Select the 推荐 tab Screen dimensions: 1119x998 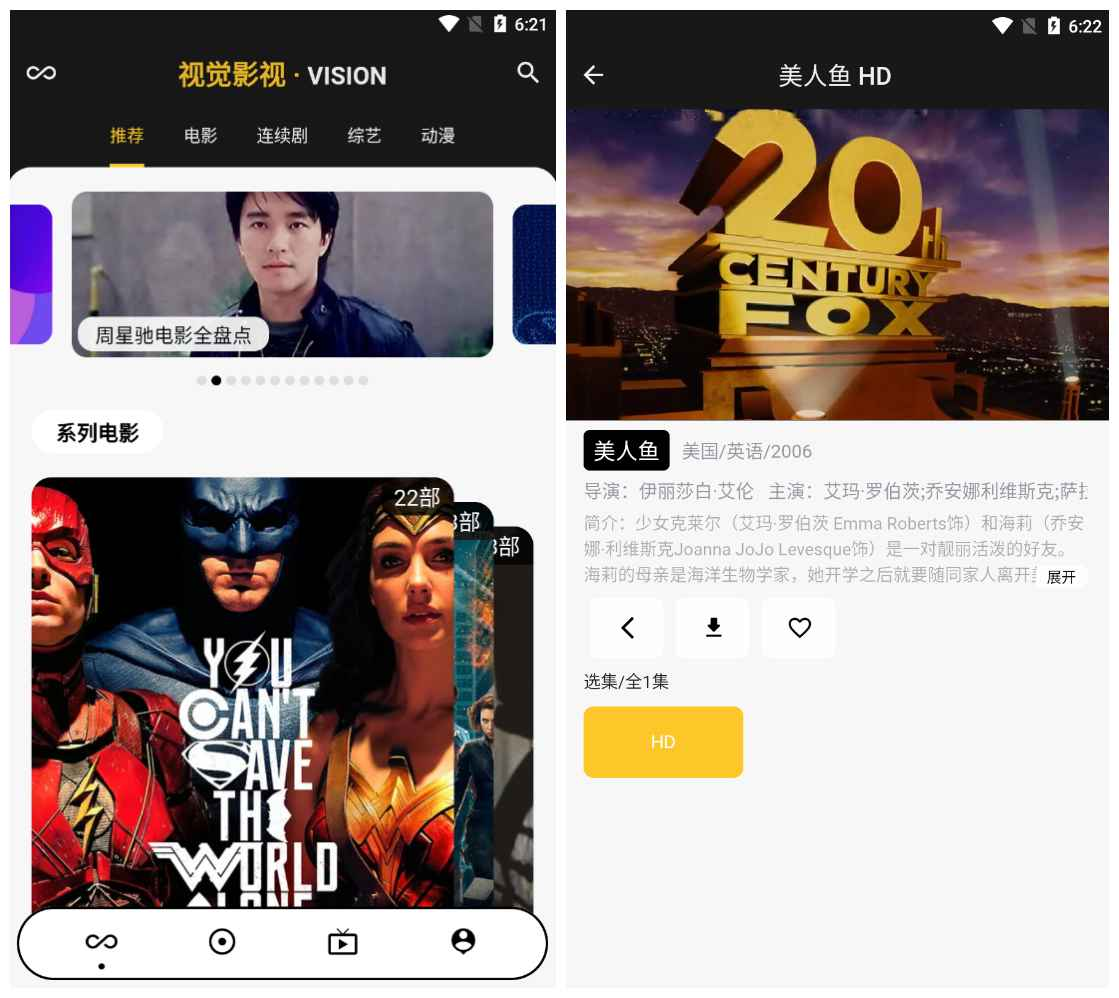click(127, 136)
